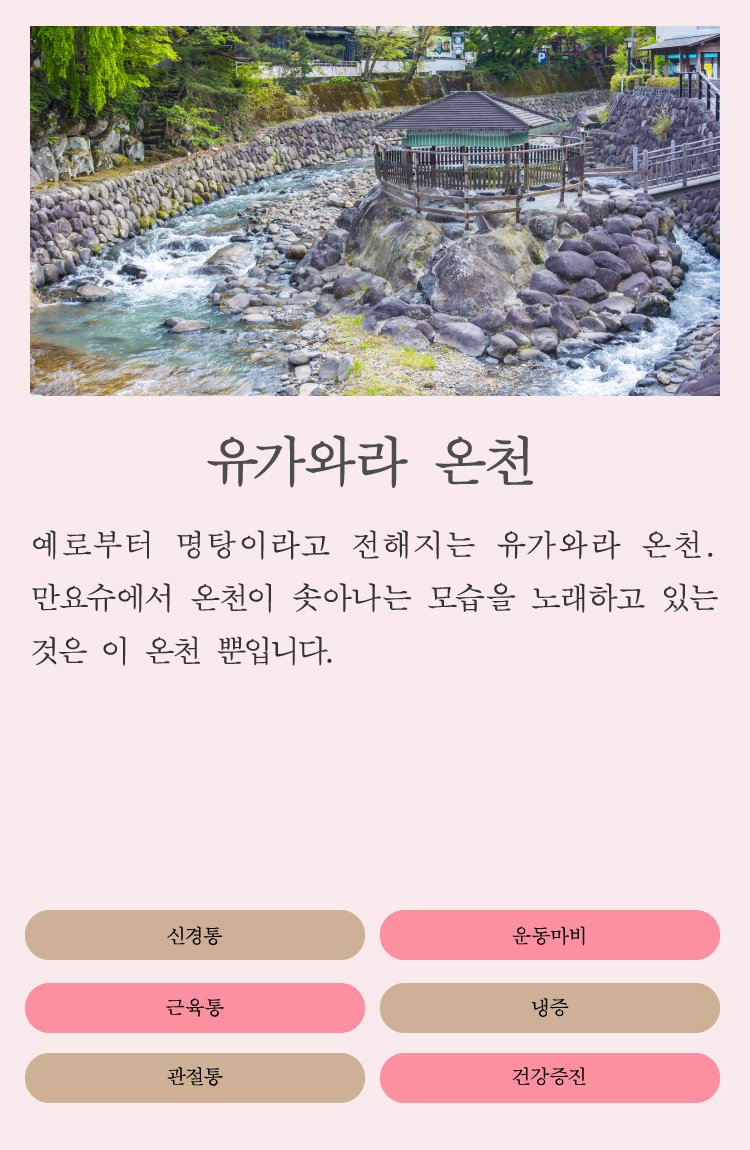Select the 관절통 chip
750x1150 pixels.
195,1077
